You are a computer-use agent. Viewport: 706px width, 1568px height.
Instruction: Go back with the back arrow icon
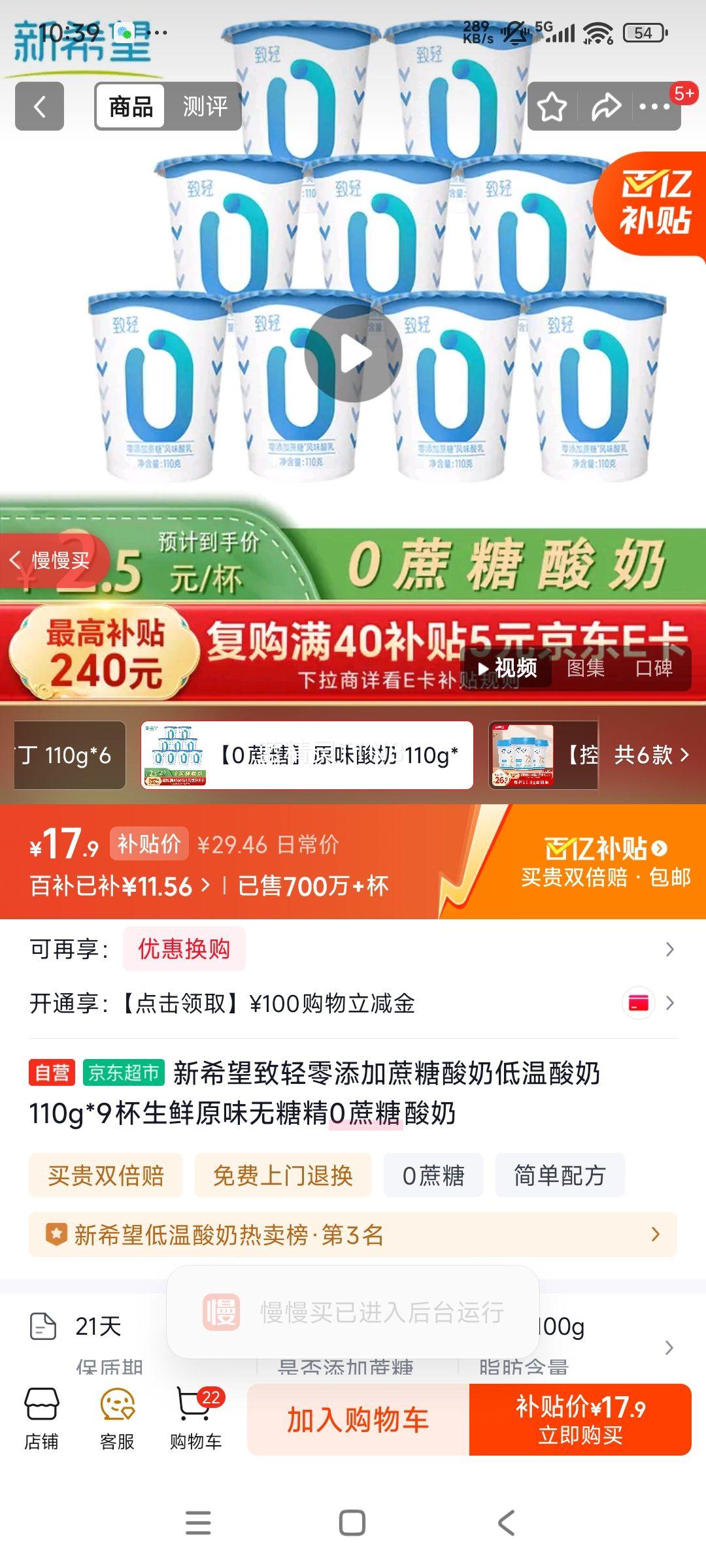click(x=39, y=106)
